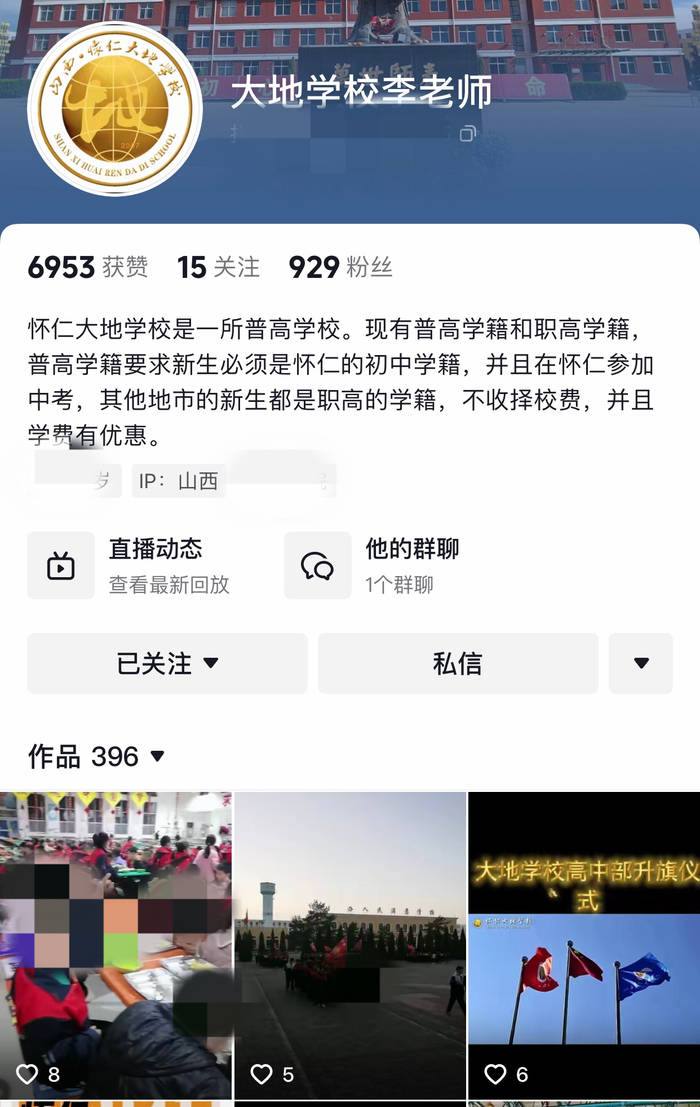View the 关注 following list
Image resolution: width=700 pixels, height=1107 pixels.
pyautogui.click(x=218, y=267)
